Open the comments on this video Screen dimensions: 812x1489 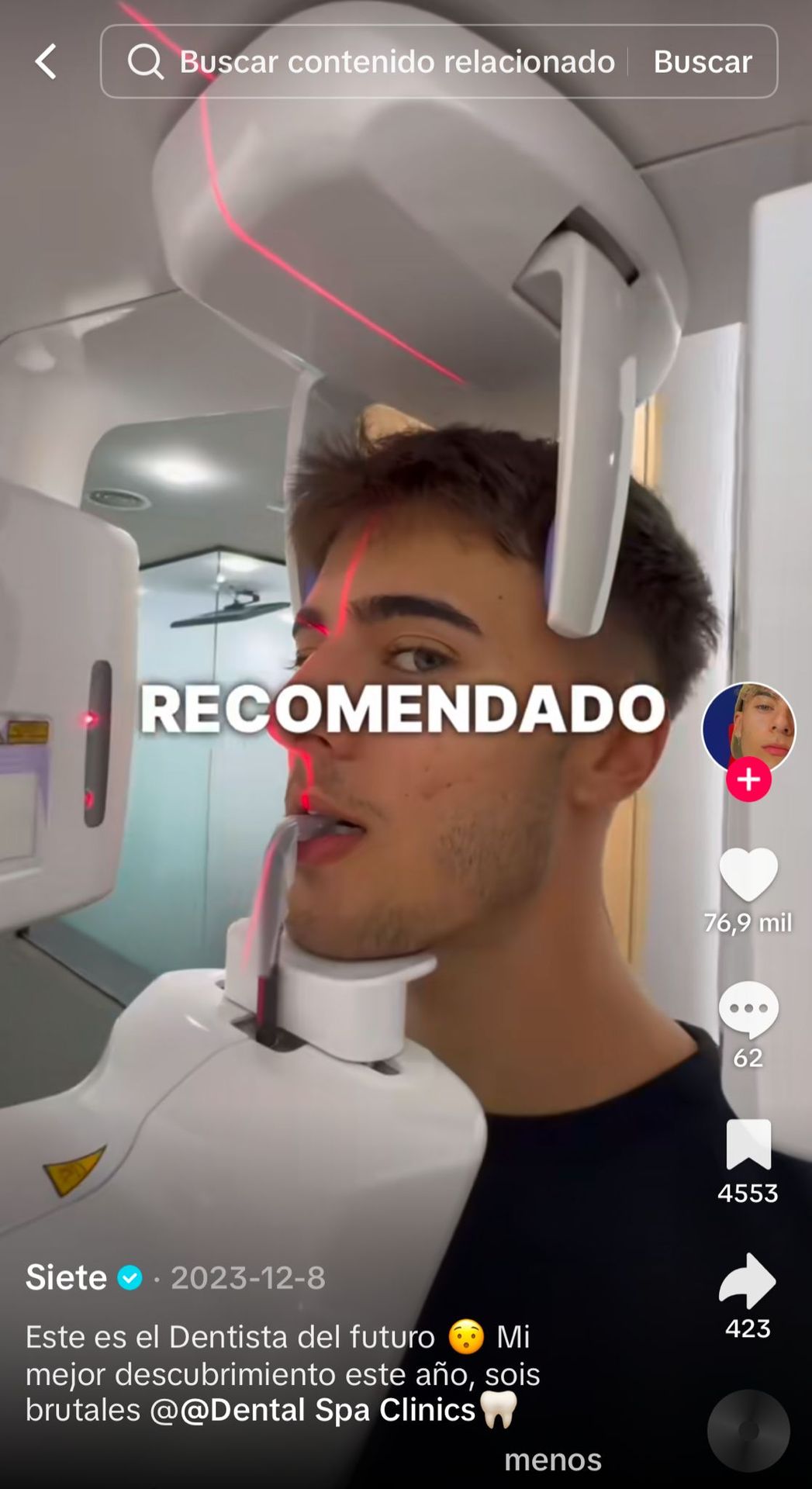tap(748, 1009)
